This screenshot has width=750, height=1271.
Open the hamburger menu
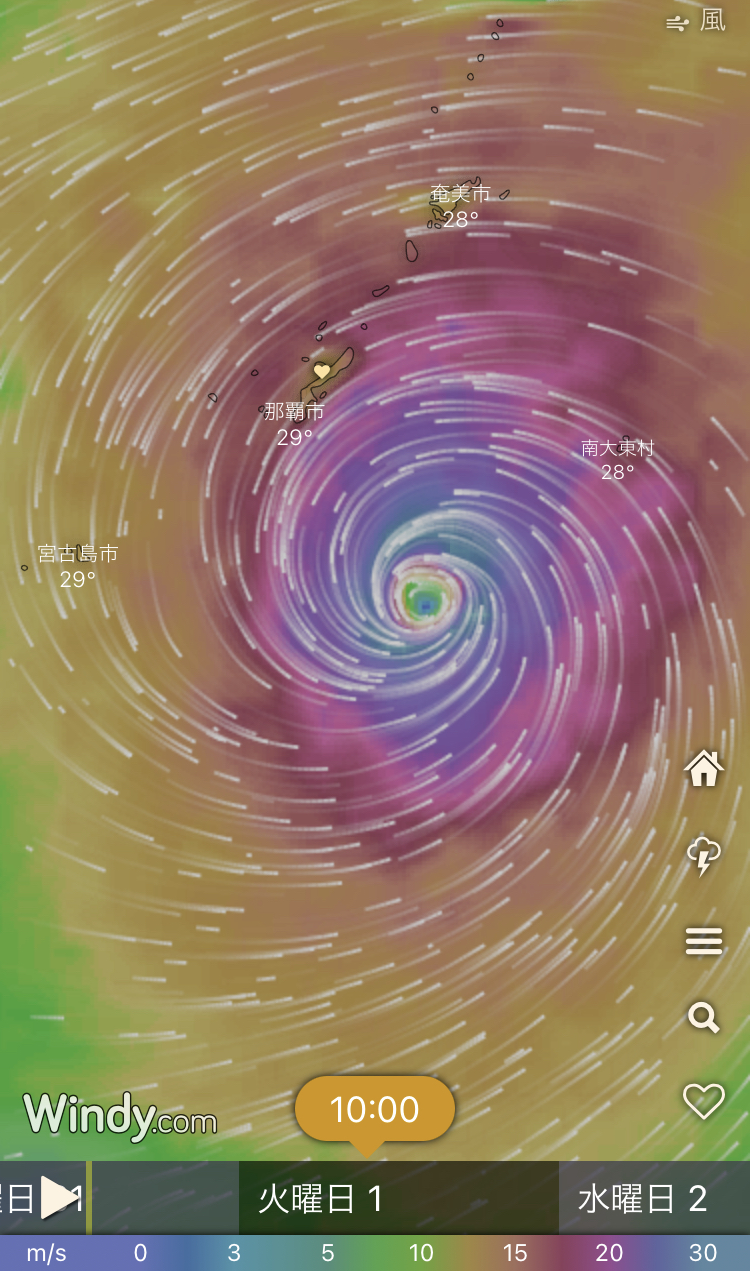click(x=703, y=941)
